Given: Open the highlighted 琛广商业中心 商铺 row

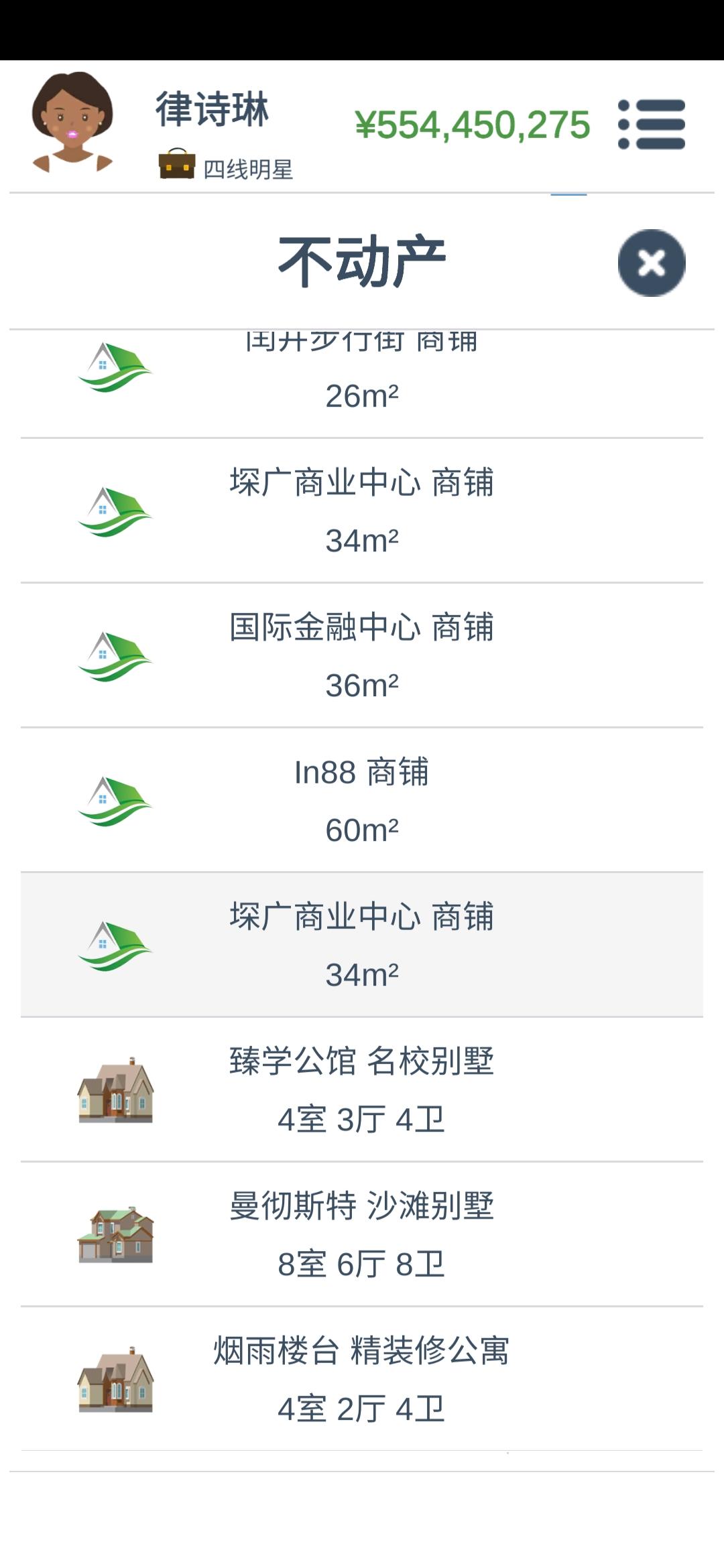Looking at the screenshot, I should tap(362, 945).
